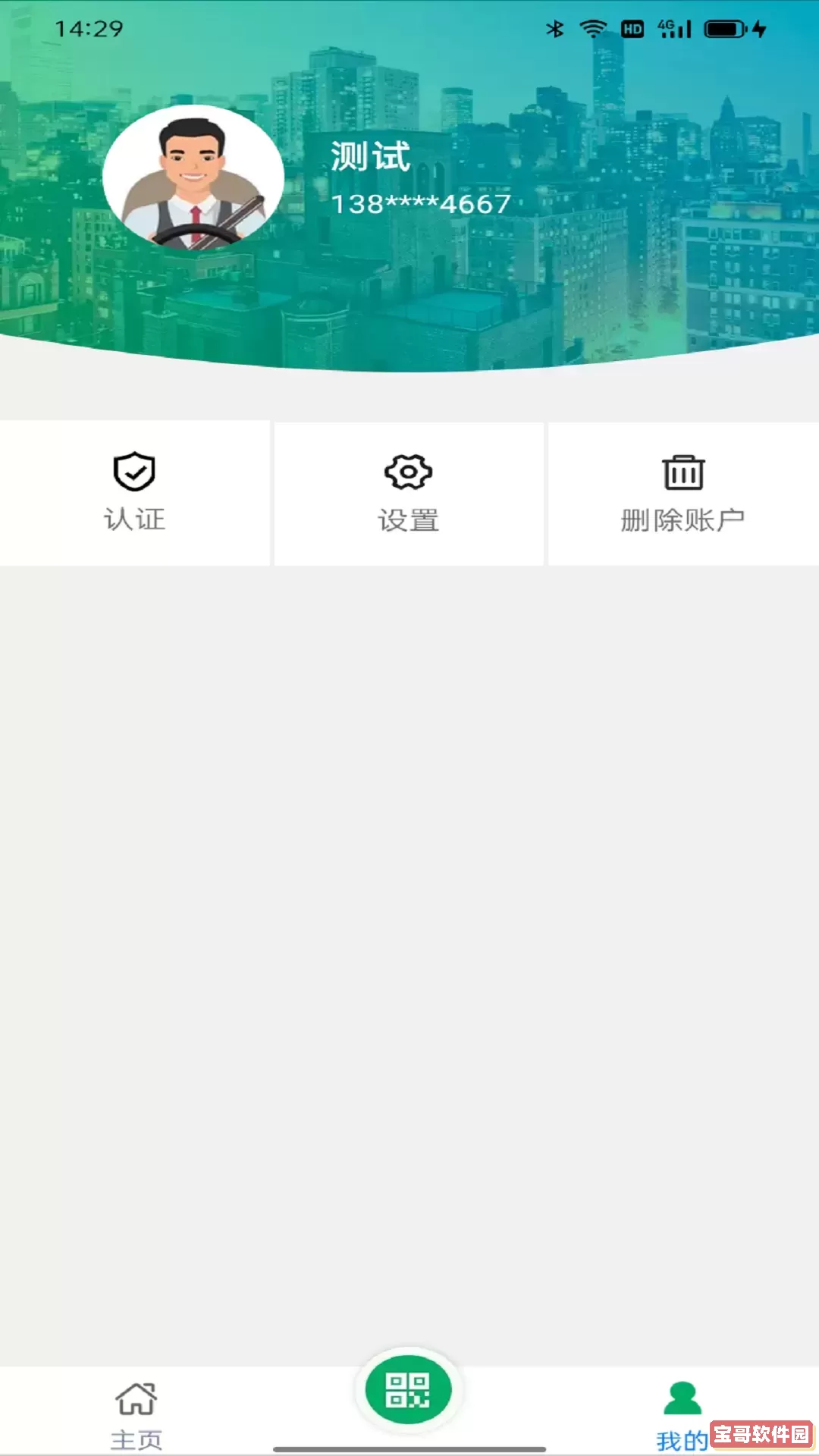
Task: Open the QR code scanner button
Action: point(409,1389)
